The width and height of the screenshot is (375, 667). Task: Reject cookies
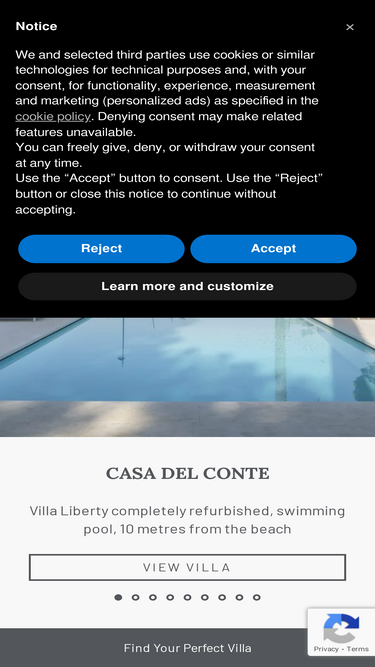101,248
